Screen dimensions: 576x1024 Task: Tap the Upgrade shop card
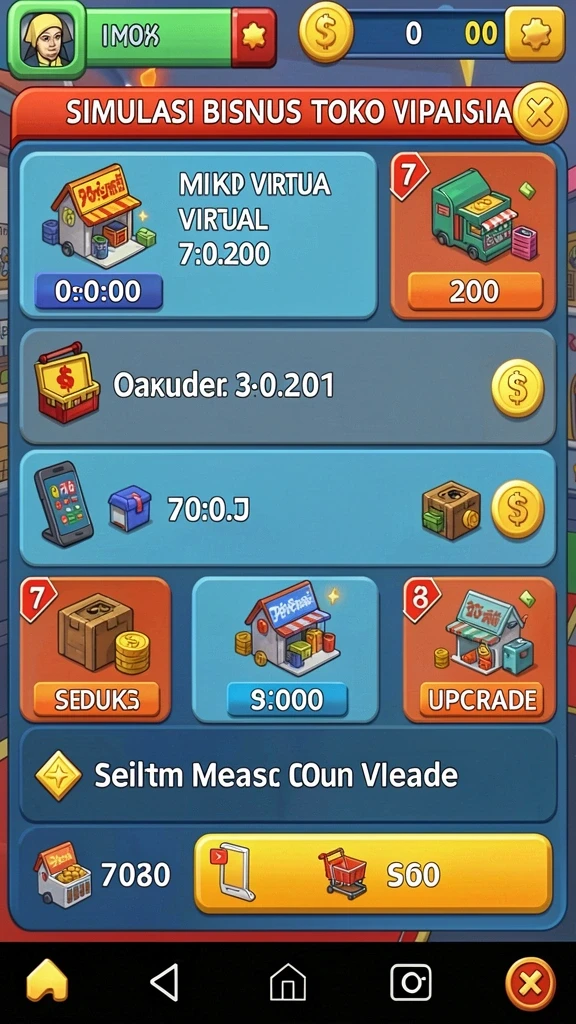[480, 649]
